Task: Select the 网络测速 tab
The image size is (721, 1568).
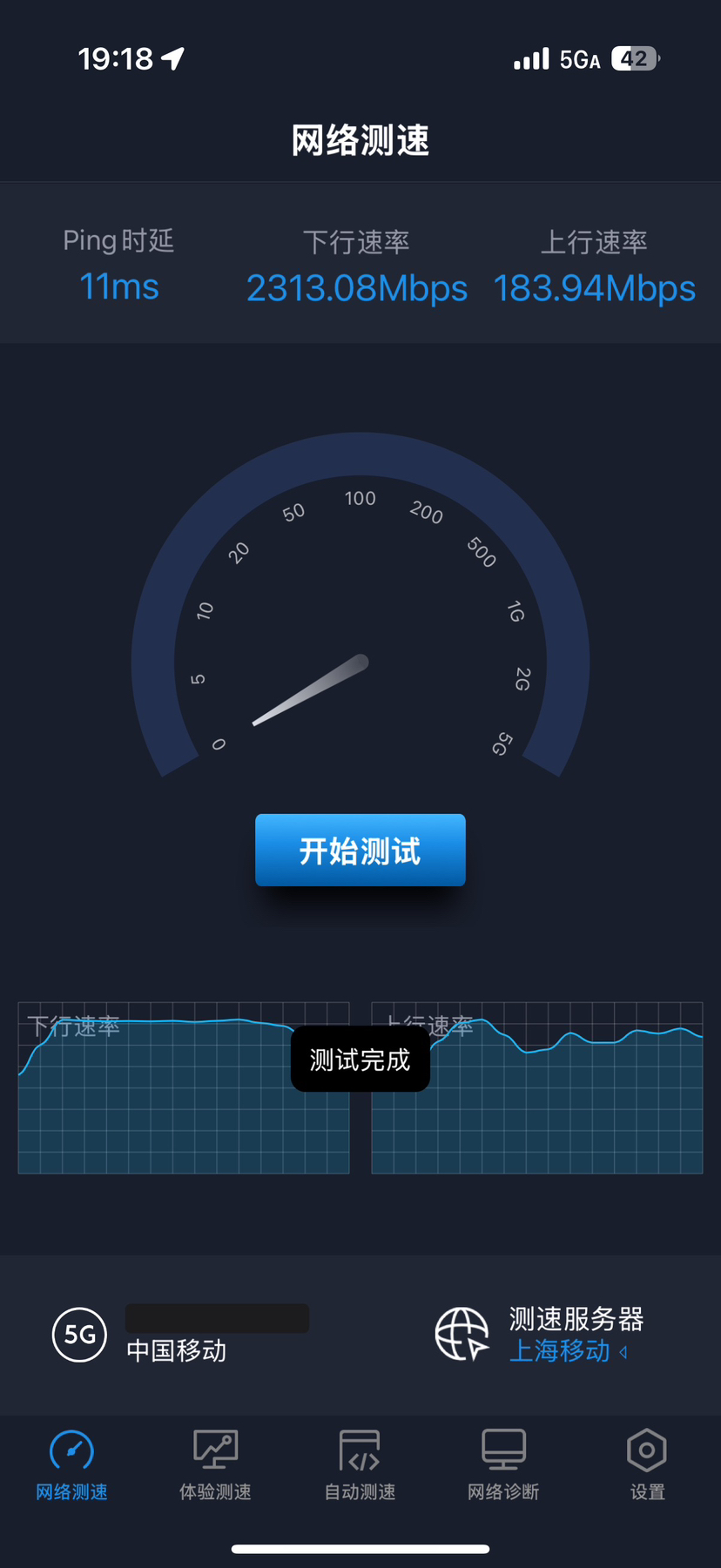Action: 71,1465
